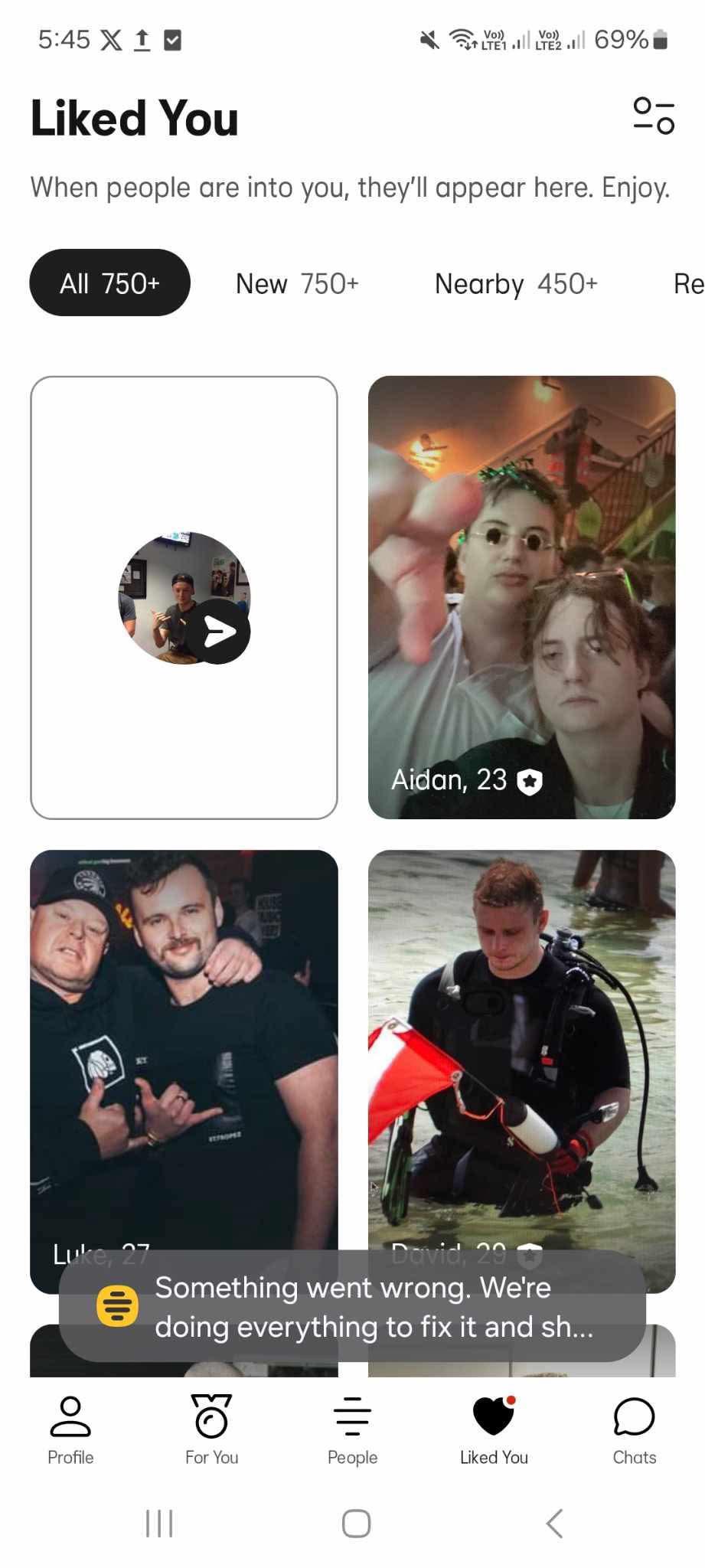The width and height of the screenshot is (705, 1568).
Task: Select the All 750+ chip
Action: (x=109, y=283)
